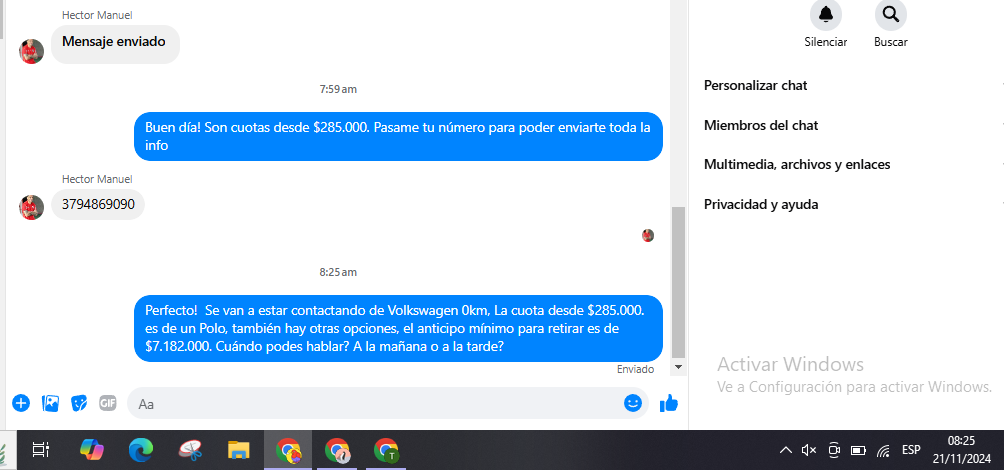Expand Privacidad y ayuda section
Screen dimensions: 1004x470
[x=760, y=204]
